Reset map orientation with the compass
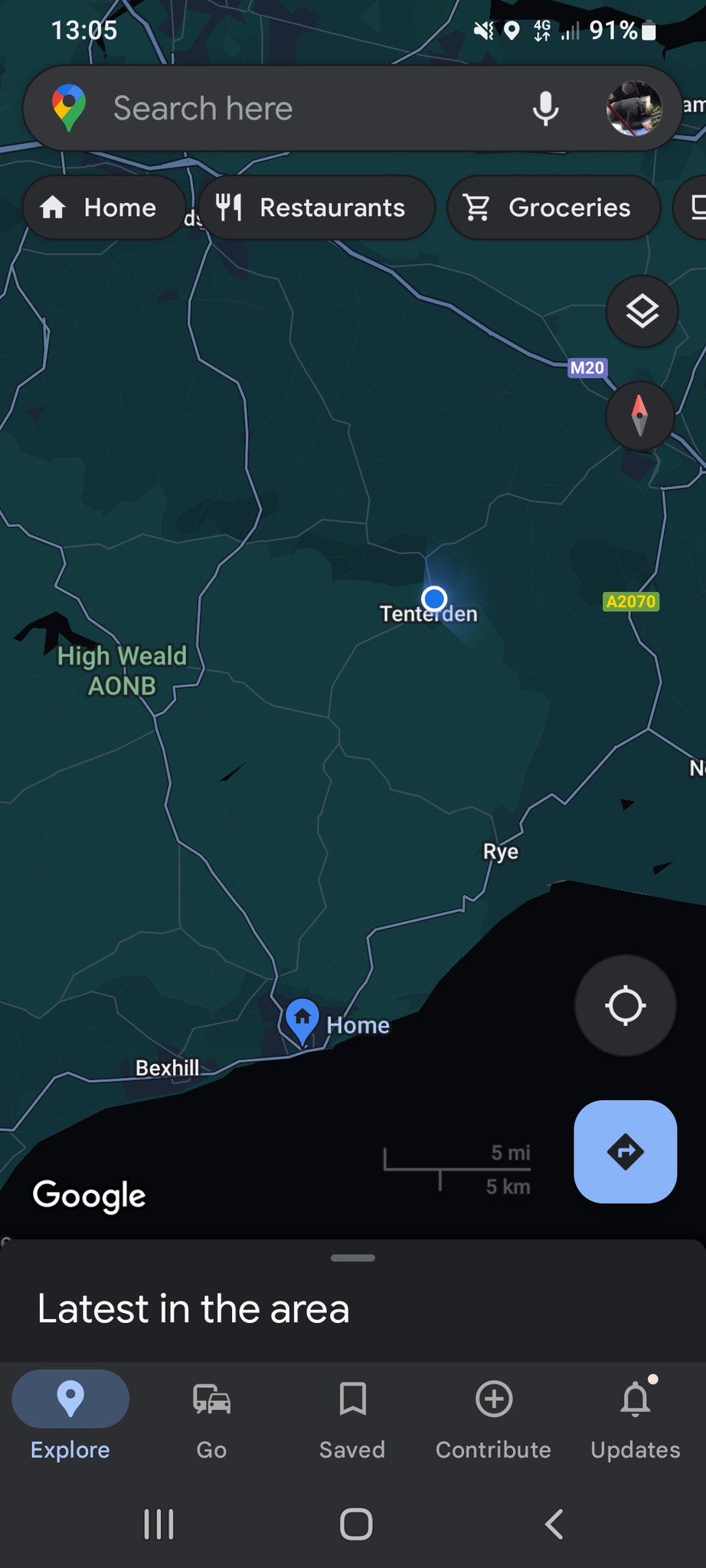 click(639, 416)
